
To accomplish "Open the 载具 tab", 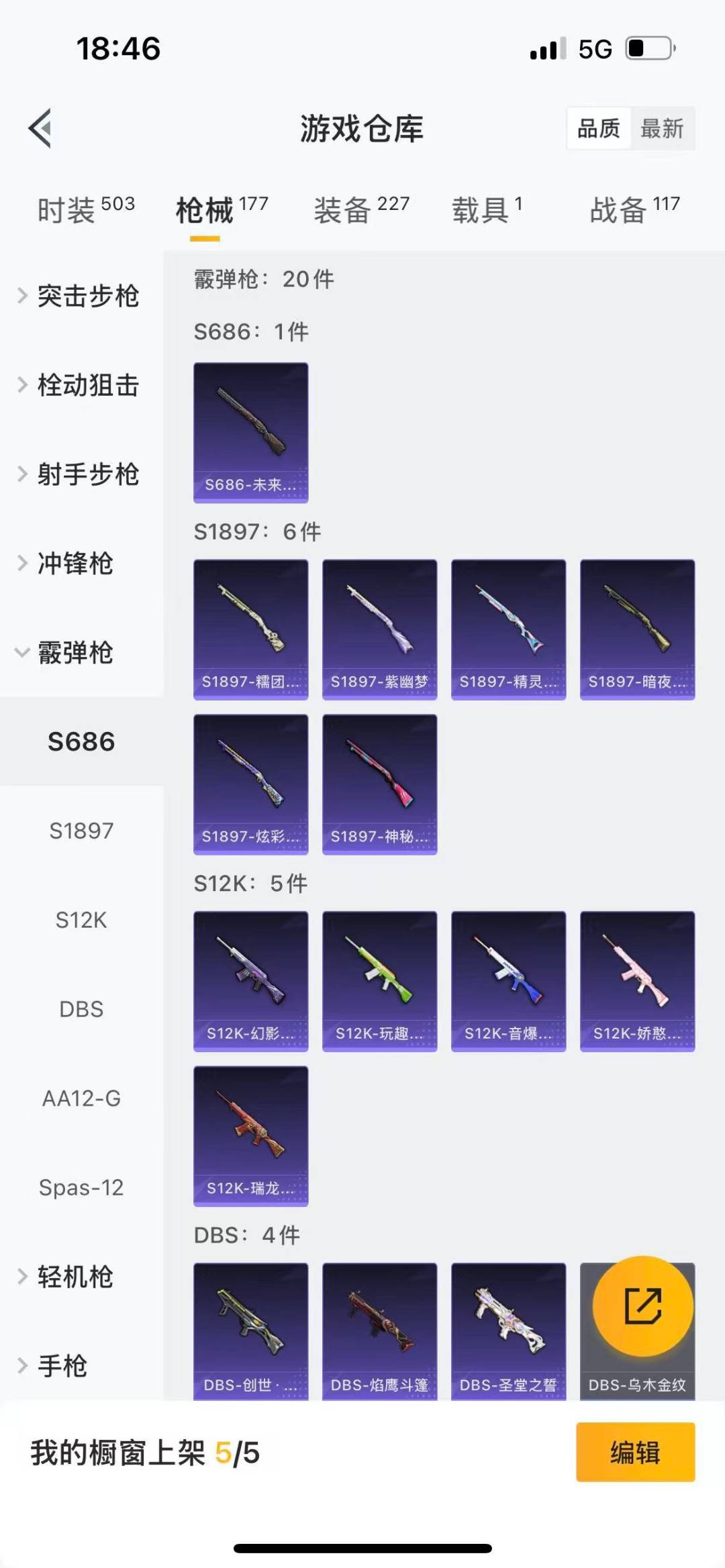I will pyautogui.click(x=487, y=209).
